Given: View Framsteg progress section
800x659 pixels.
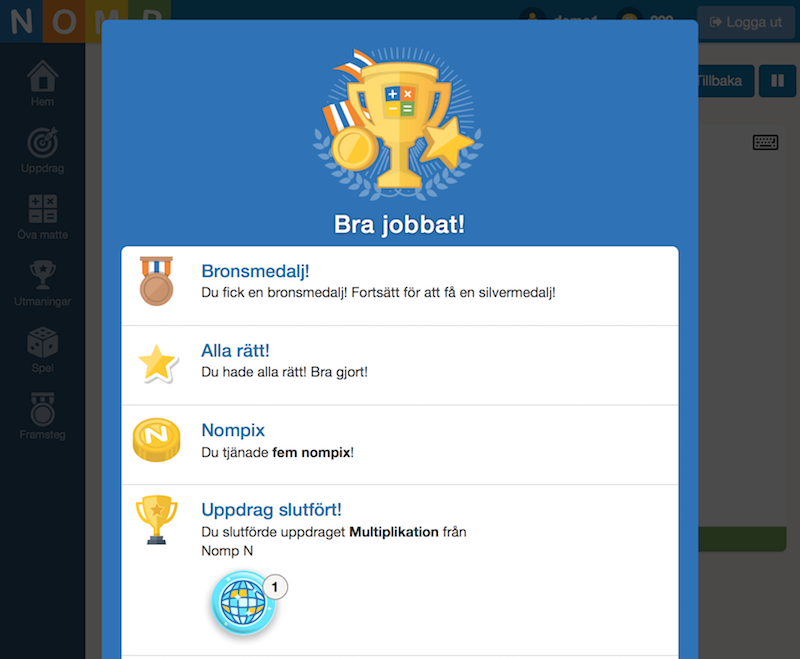Looking at the screenshot, I should (42, 416).
